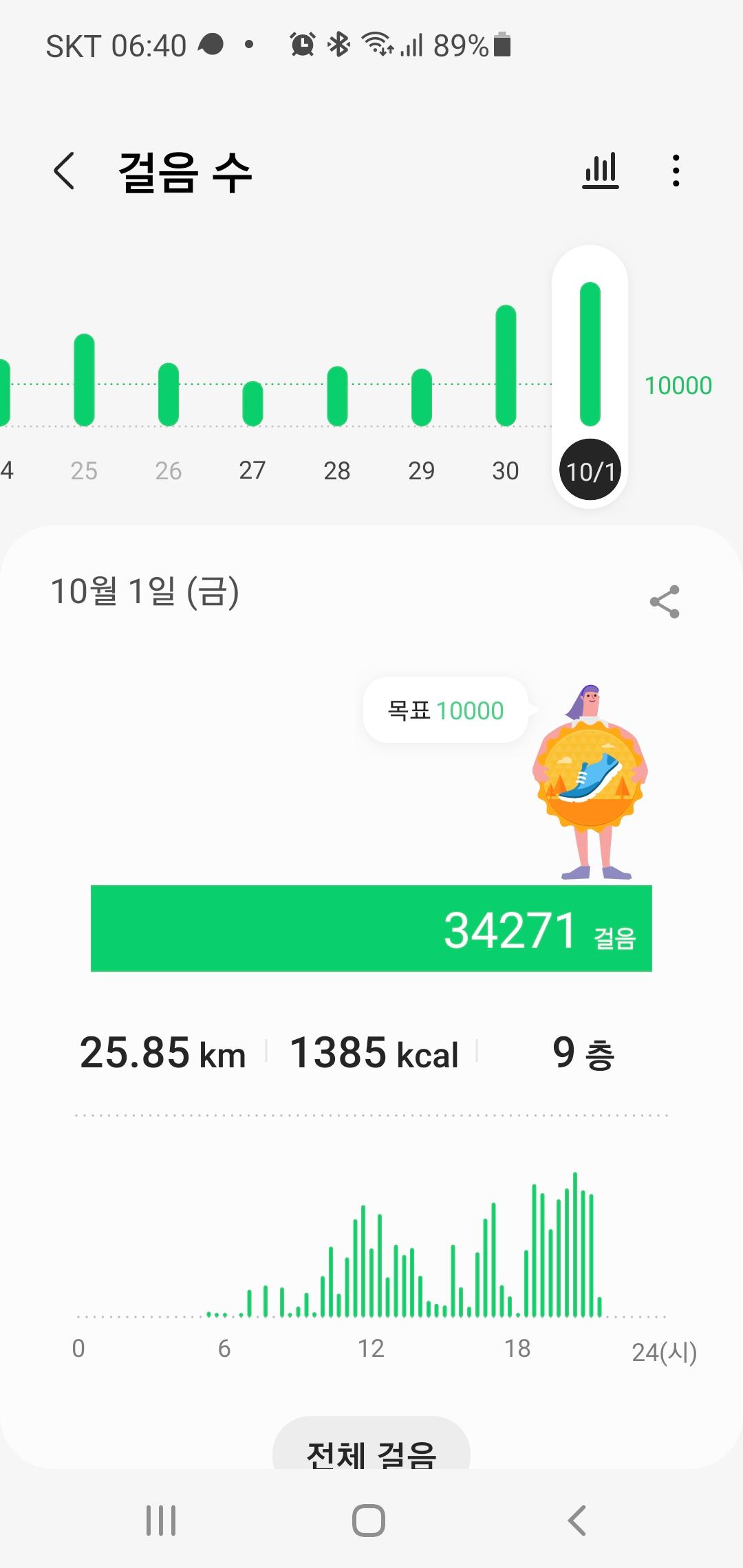Open the step trends chart icon

tap(601, 171)
